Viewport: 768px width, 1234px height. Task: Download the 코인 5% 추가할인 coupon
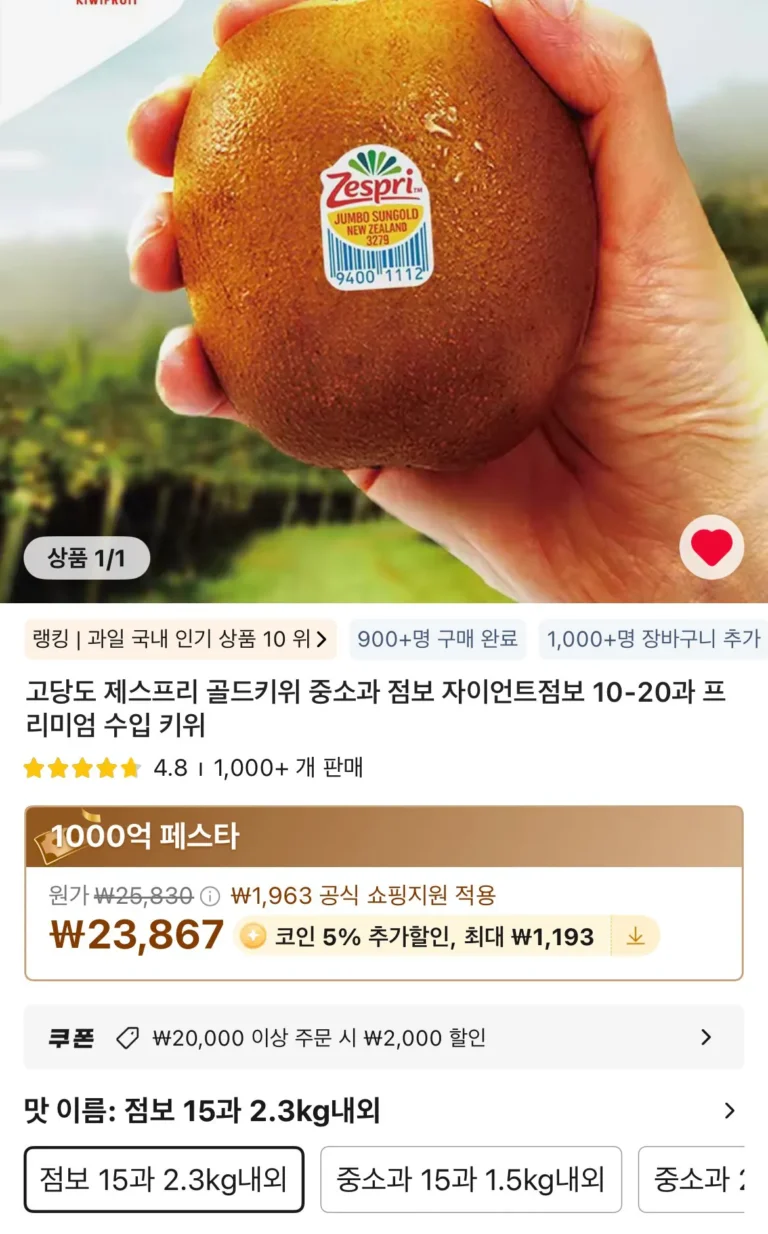coord(635,937)
